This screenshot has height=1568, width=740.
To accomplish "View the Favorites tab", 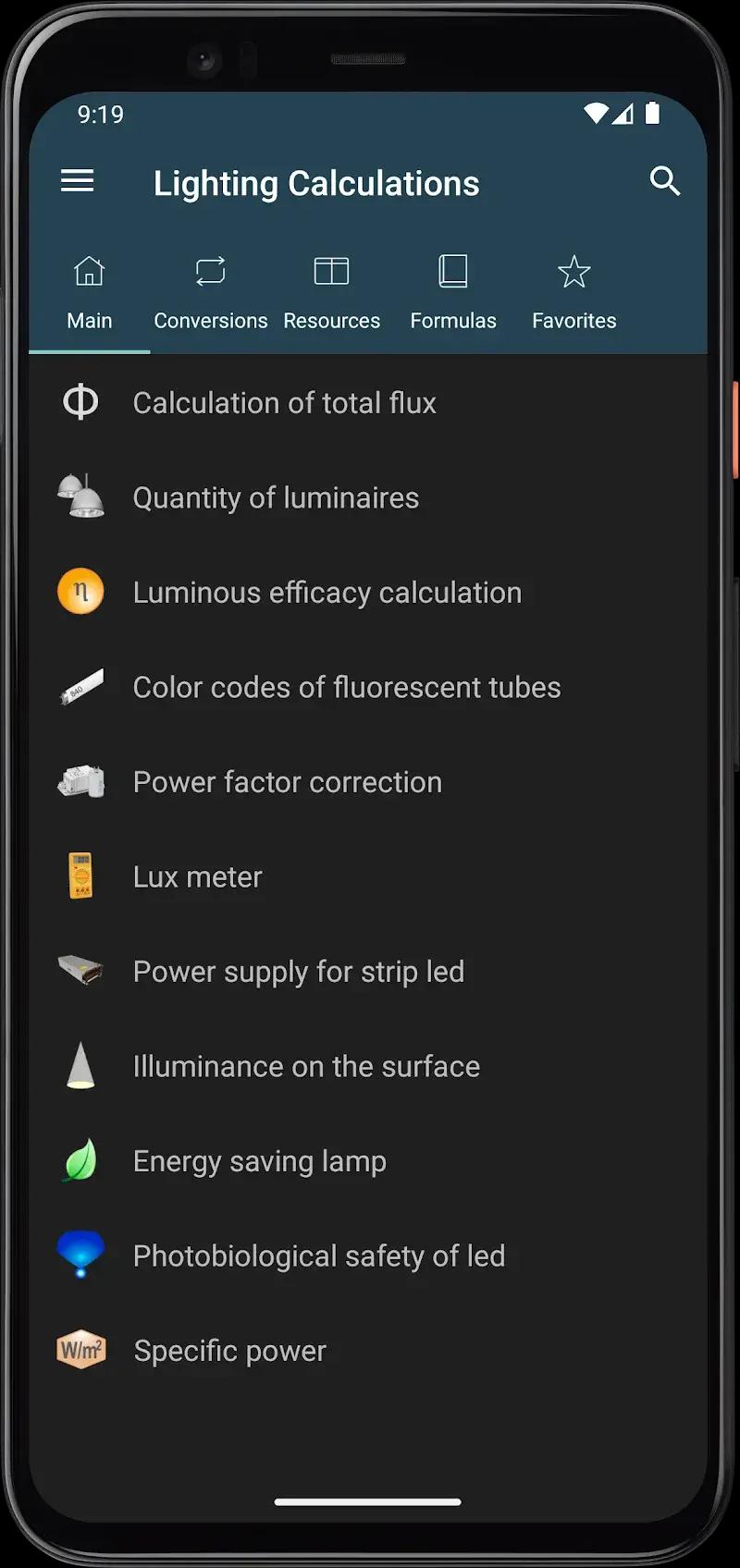I will coord(573,293).
